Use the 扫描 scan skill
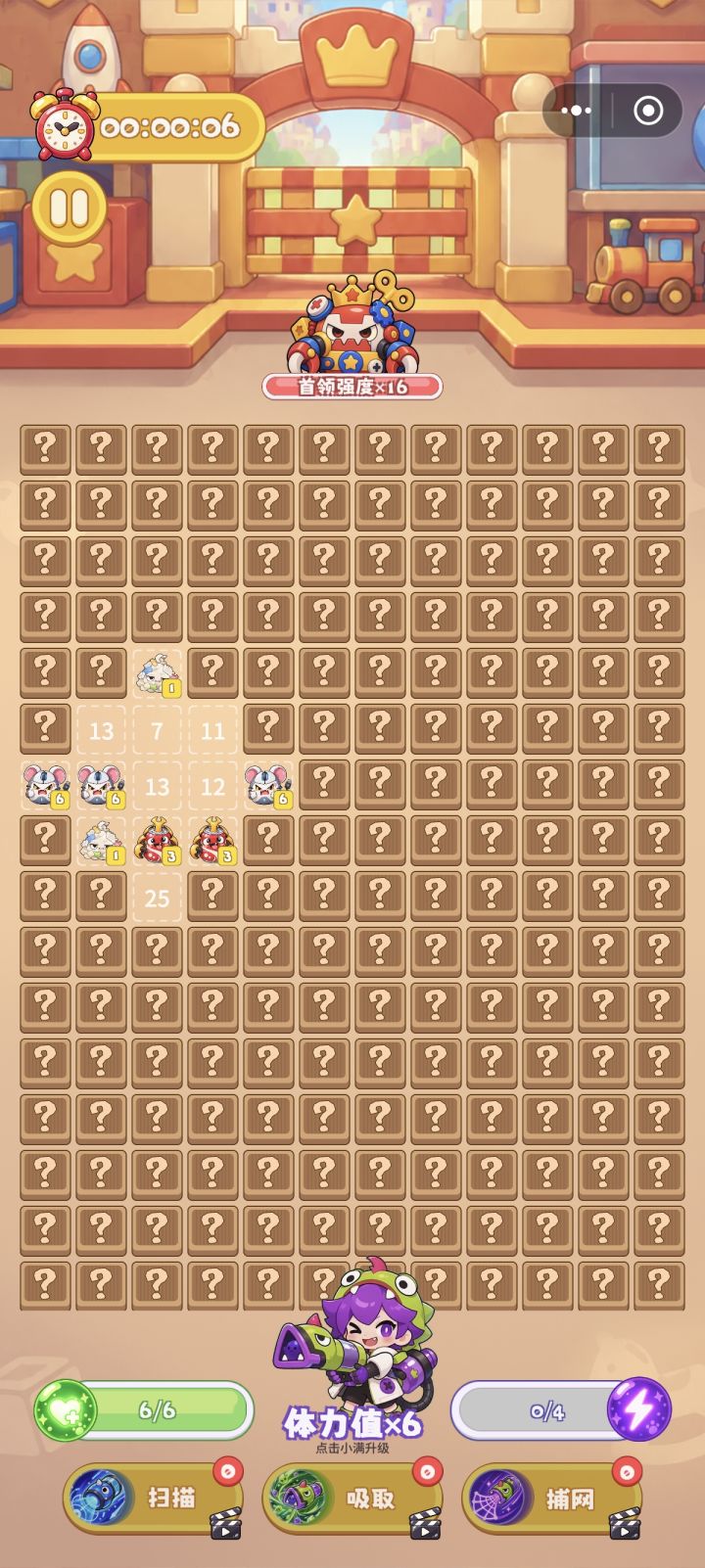 pos(154,1498)
